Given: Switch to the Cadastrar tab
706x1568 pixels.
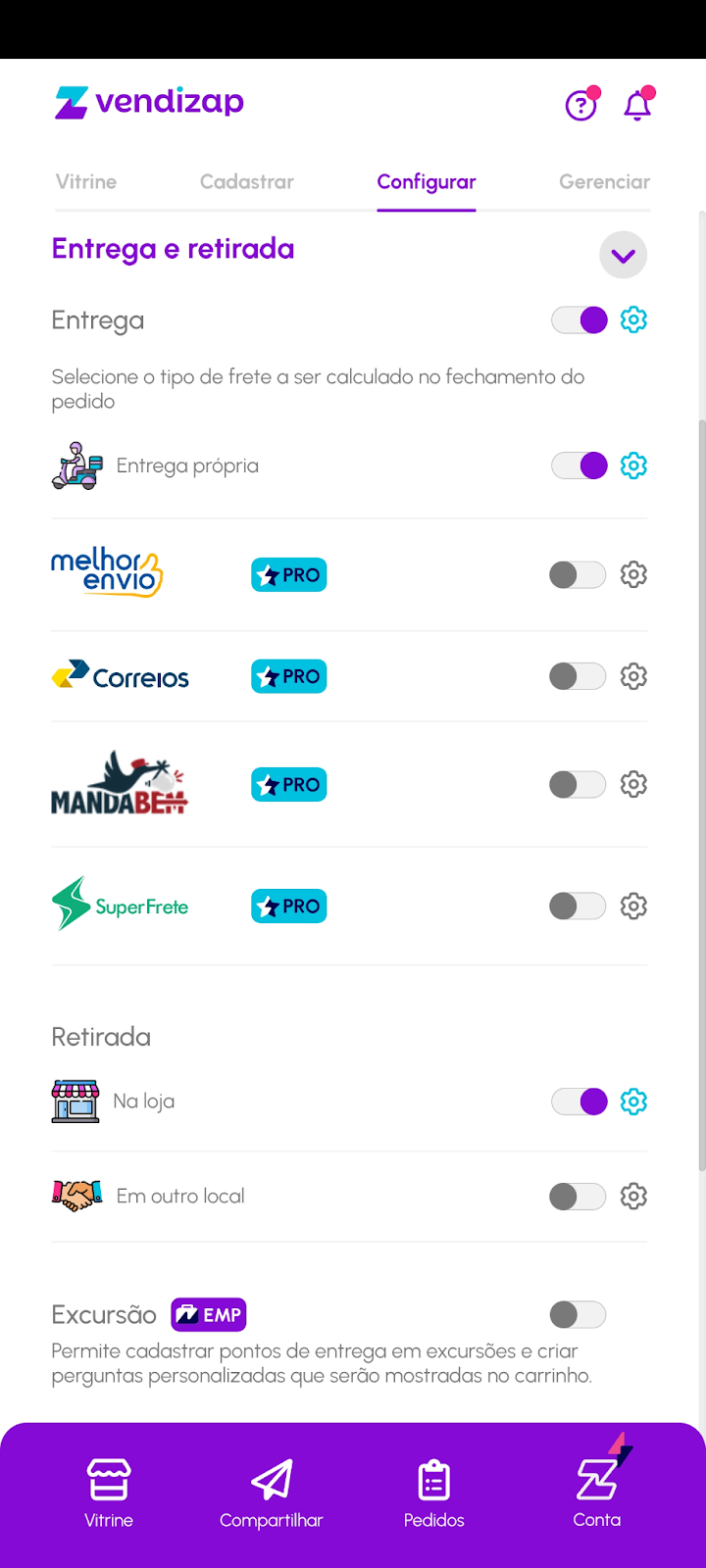Looking at the screenshot, I should (247, 182).
